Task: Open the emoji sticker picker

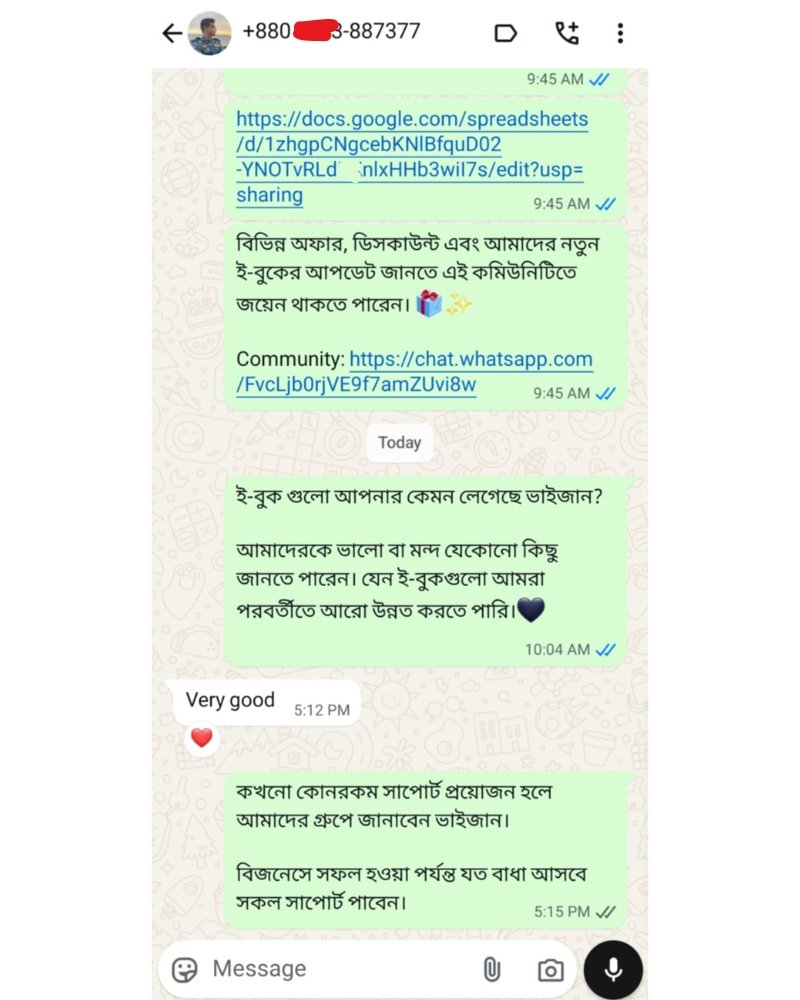Action: [185, 969]
